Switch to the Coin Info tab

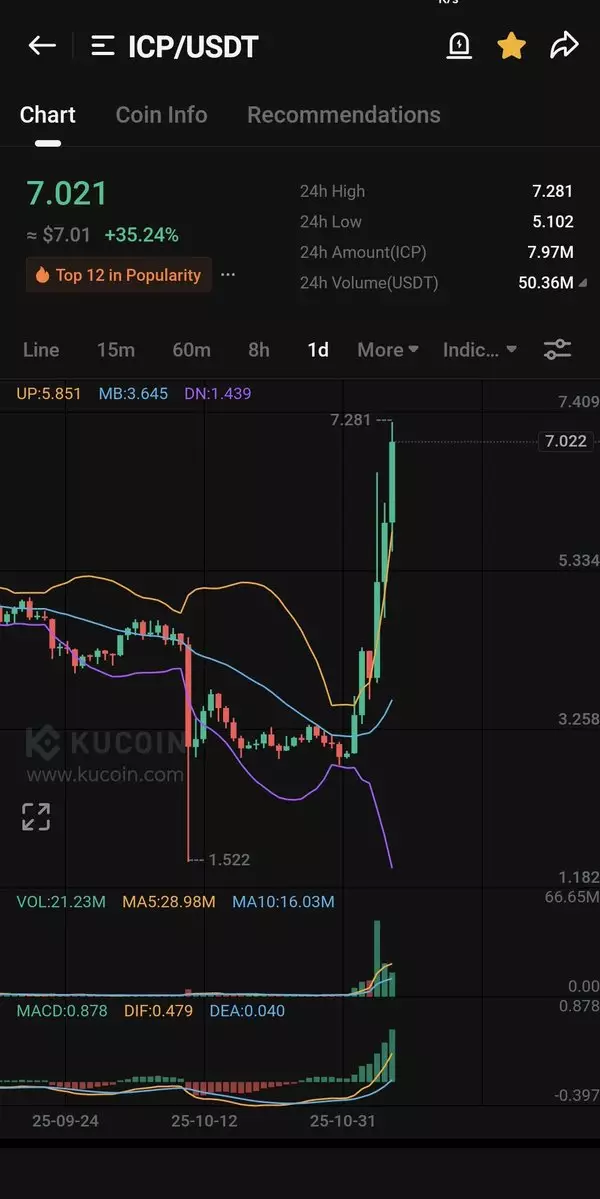(x=161, y=115)
